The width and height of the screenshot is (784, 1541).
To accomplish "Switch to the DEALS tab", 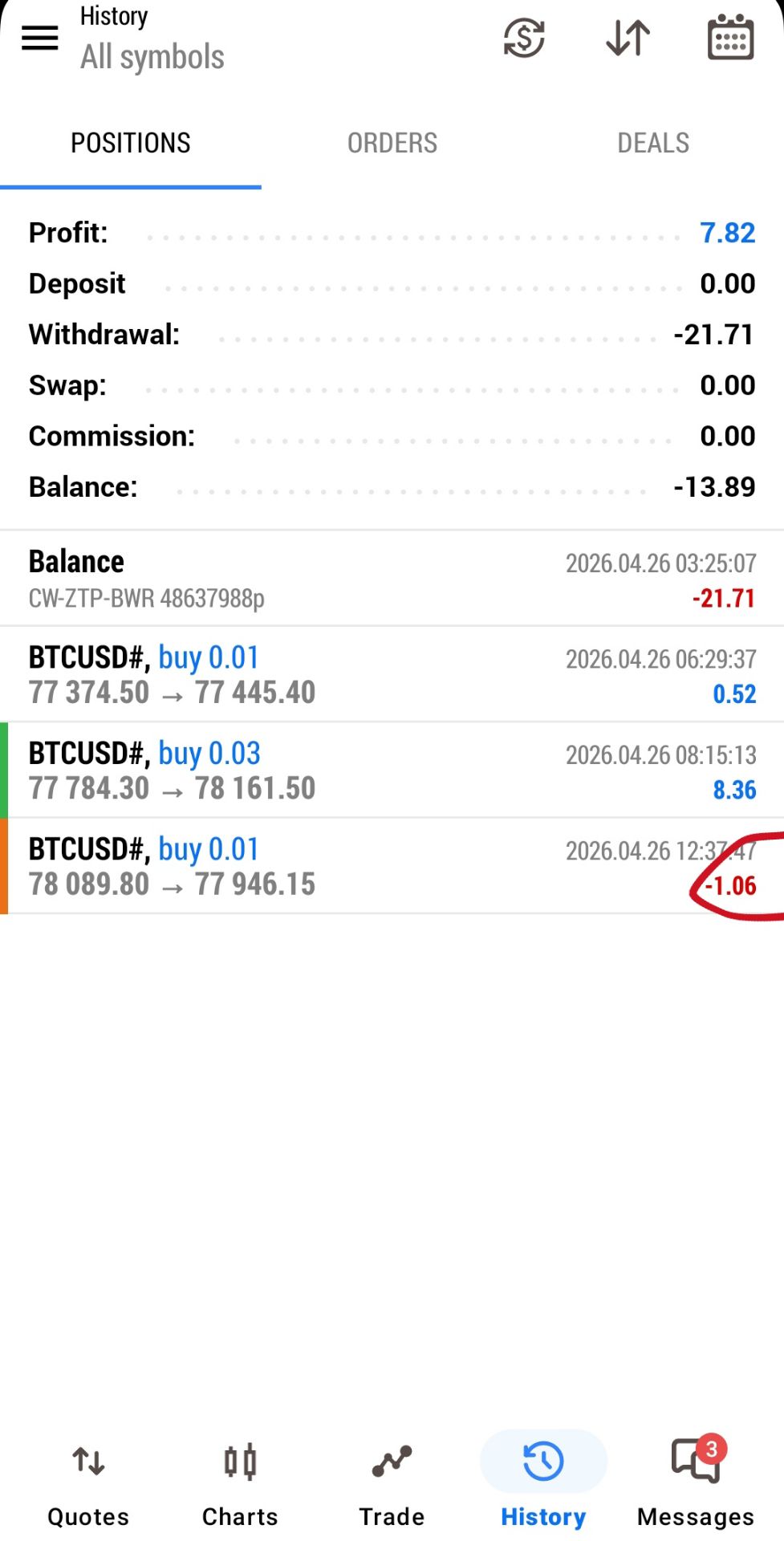I will pyautogui.click(x=653, y=143).
